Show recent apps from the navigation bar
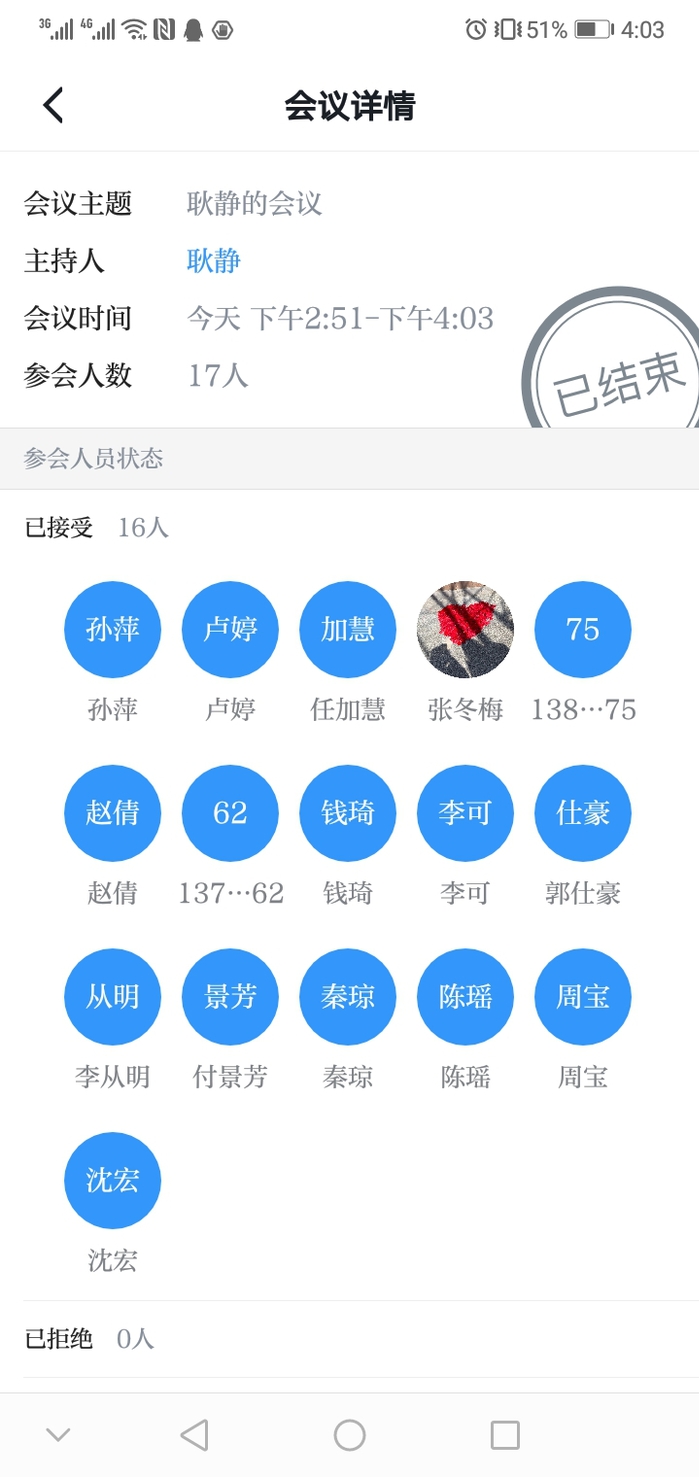The height and width of the screenshot is (1477, 699). [505, 1435]
